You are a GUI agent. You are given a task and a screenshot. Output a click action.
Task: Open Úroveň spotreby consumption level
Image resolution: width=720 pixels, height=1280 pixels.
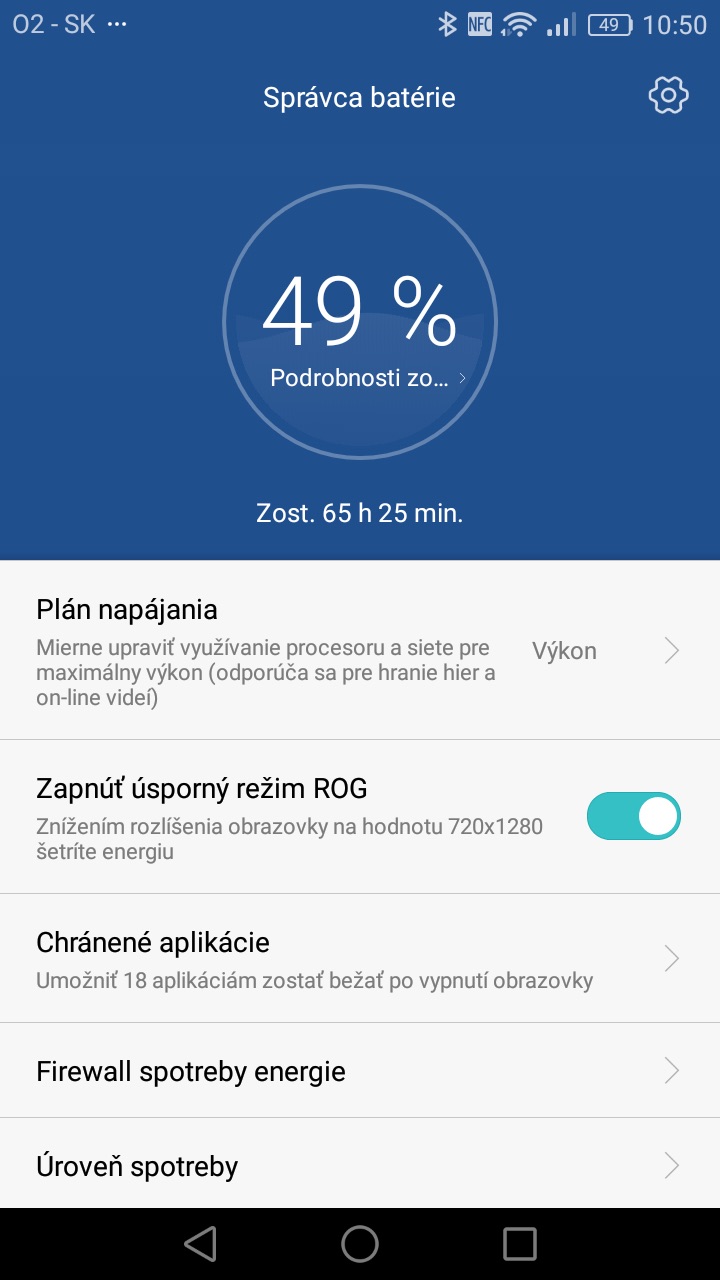[x=360, y=1165]
